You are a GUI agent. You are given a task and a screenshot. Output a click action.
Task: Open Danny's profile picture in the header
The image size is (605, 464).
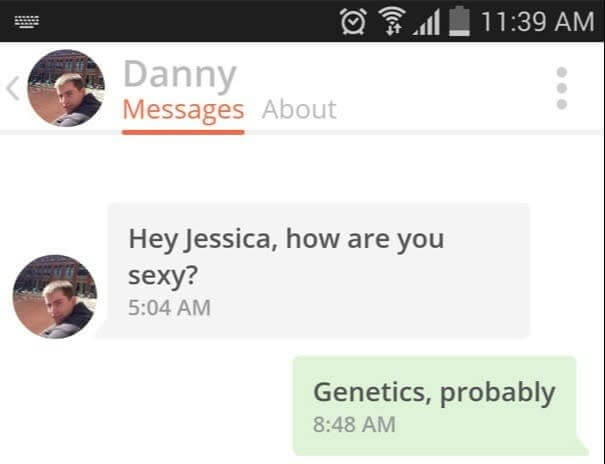pyautogui.click(x=66, y=88)
